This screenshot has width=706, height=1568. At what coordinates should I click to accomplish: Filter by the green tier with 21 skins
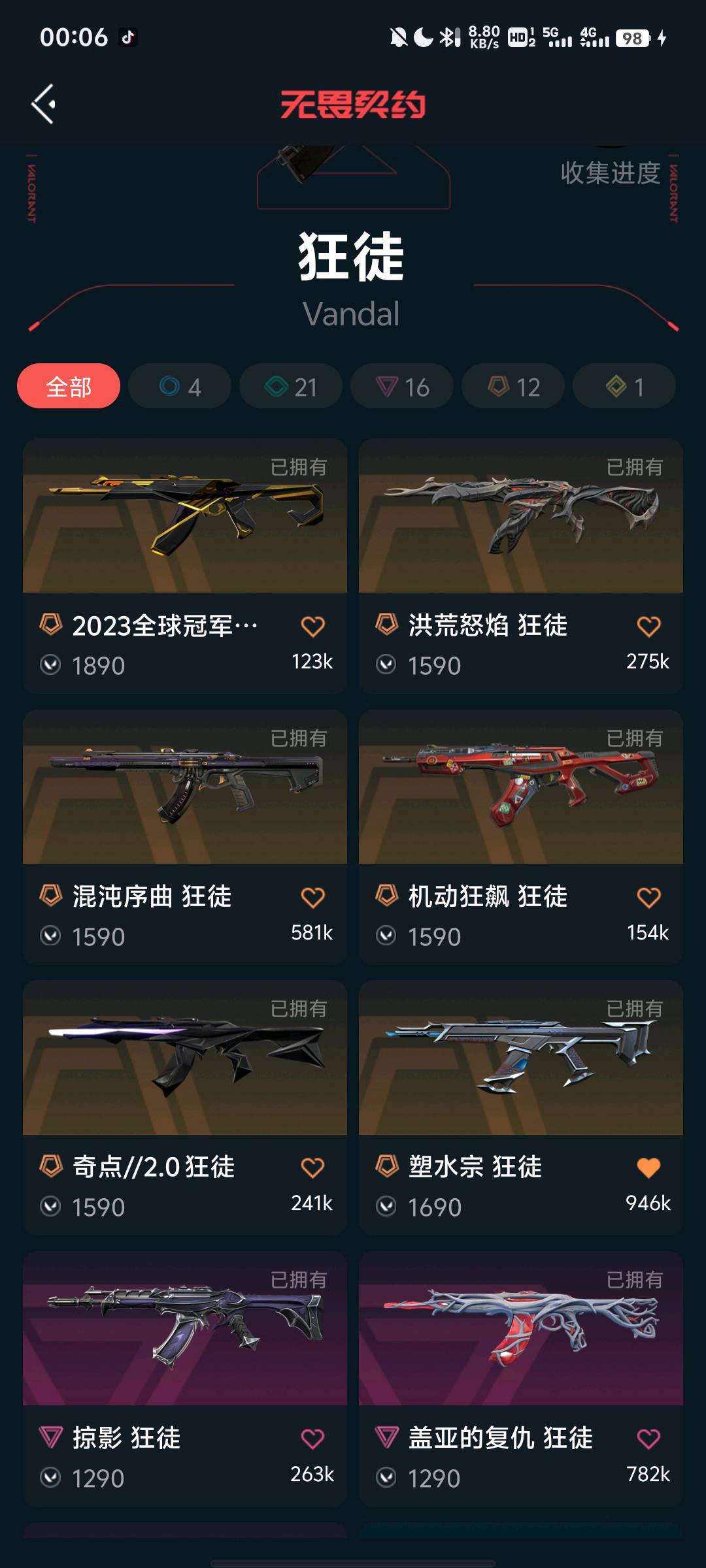[x=291, y=386]
